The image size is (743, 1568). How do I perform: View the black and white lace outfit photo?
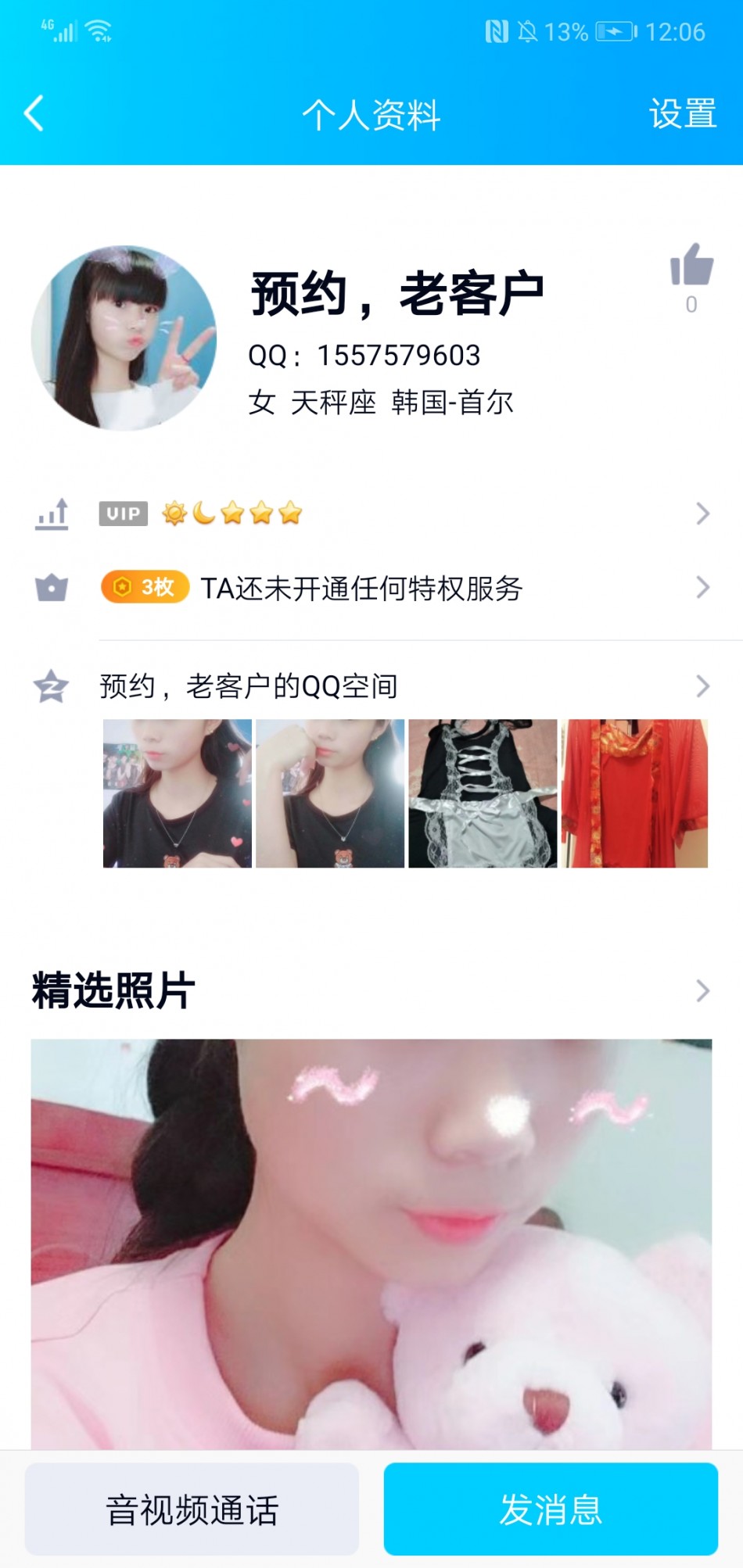tap(483, 793)
